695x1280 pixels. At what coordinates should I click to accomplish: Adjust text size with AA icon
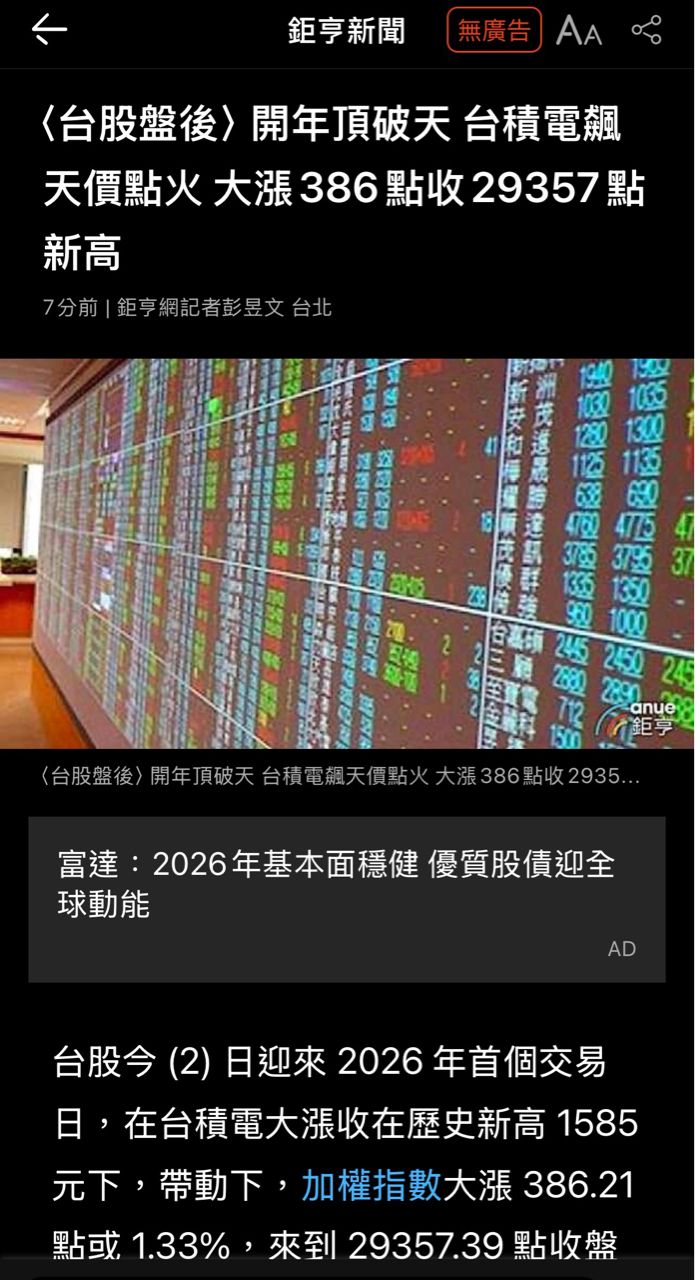pos(579,31)
